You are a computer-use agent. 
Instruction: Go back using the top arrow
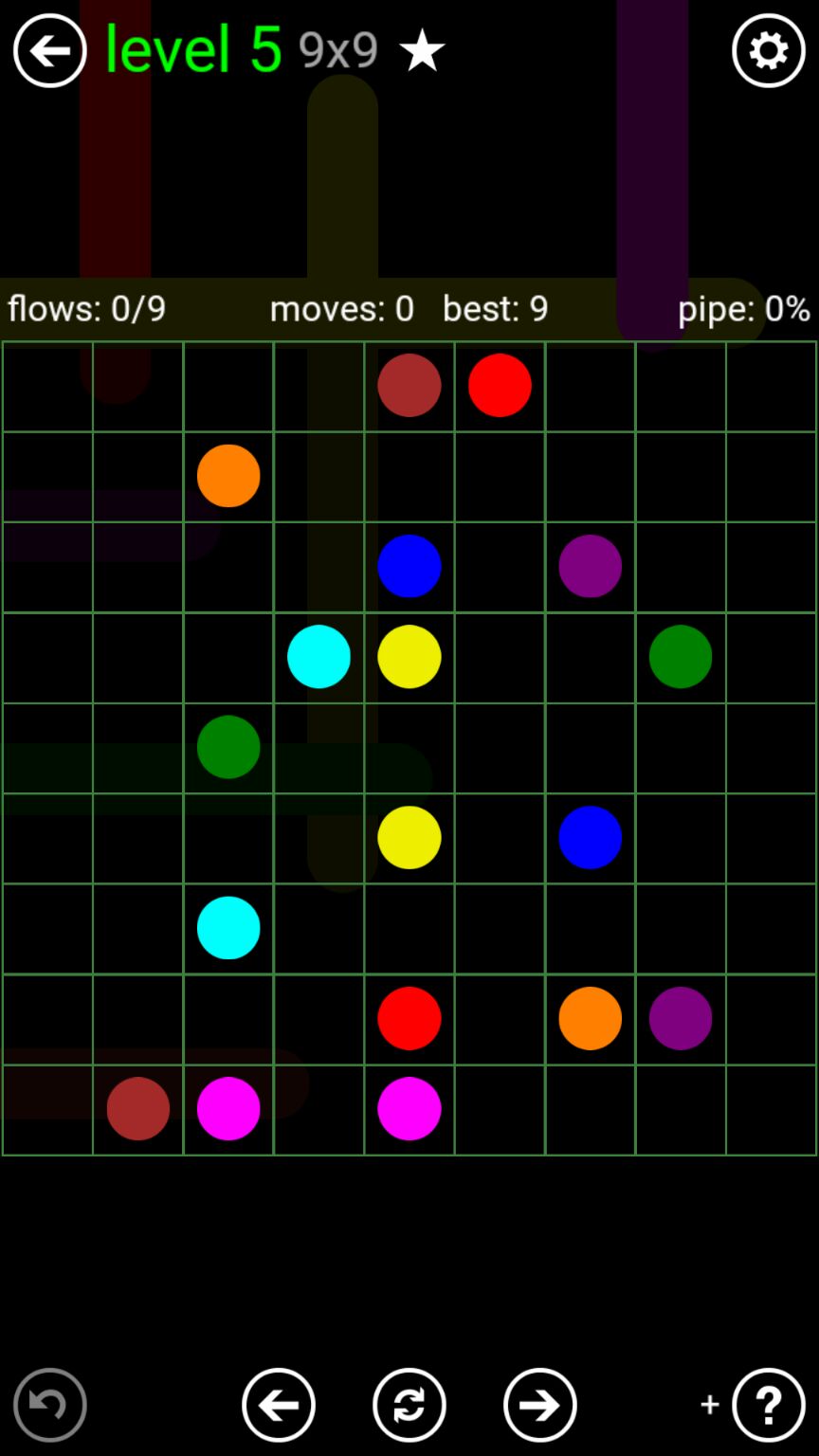click(49, 51)
